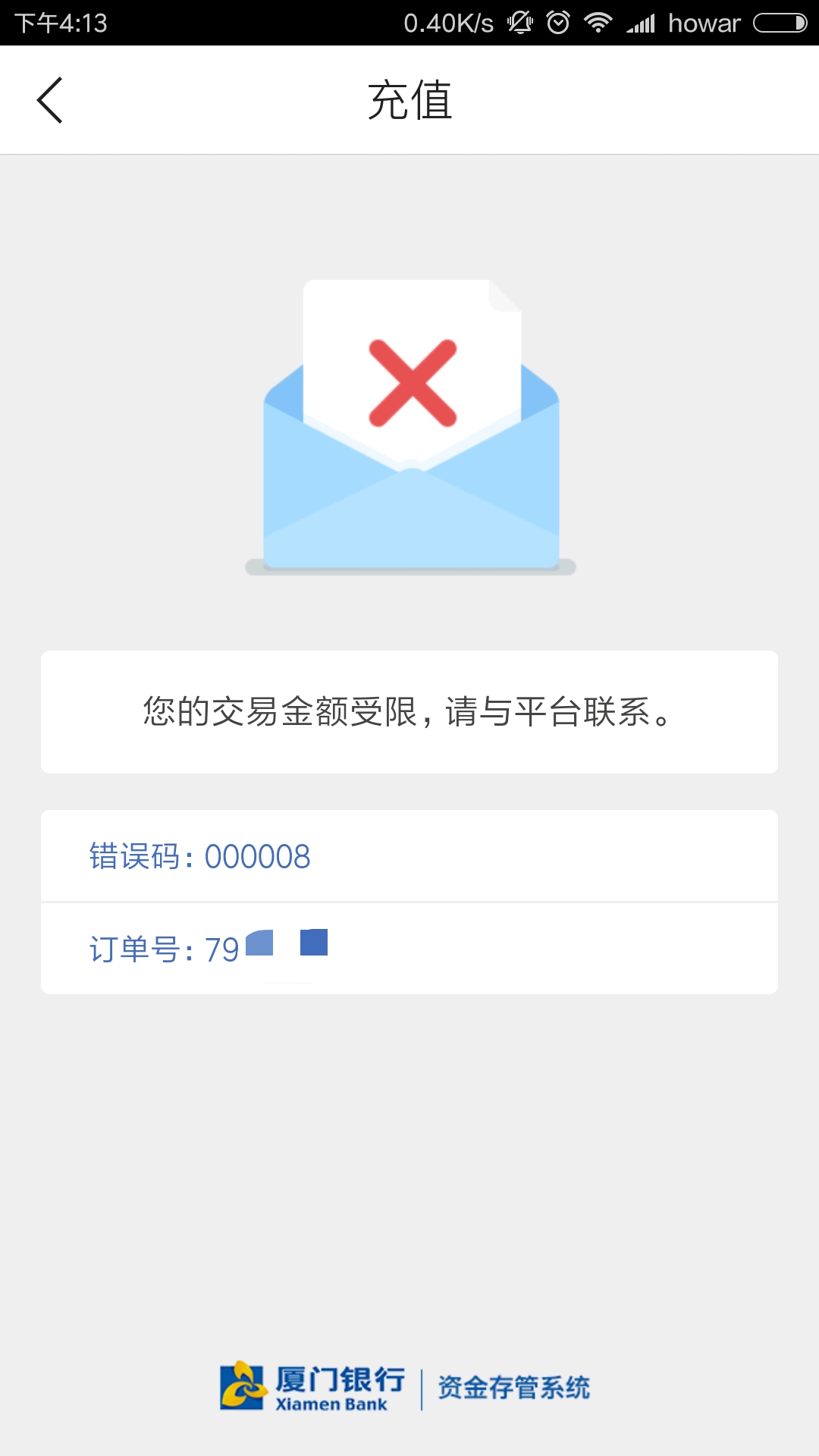
Task: Toggle the Wi-Fi connection status icon
Action: (599, 23)
